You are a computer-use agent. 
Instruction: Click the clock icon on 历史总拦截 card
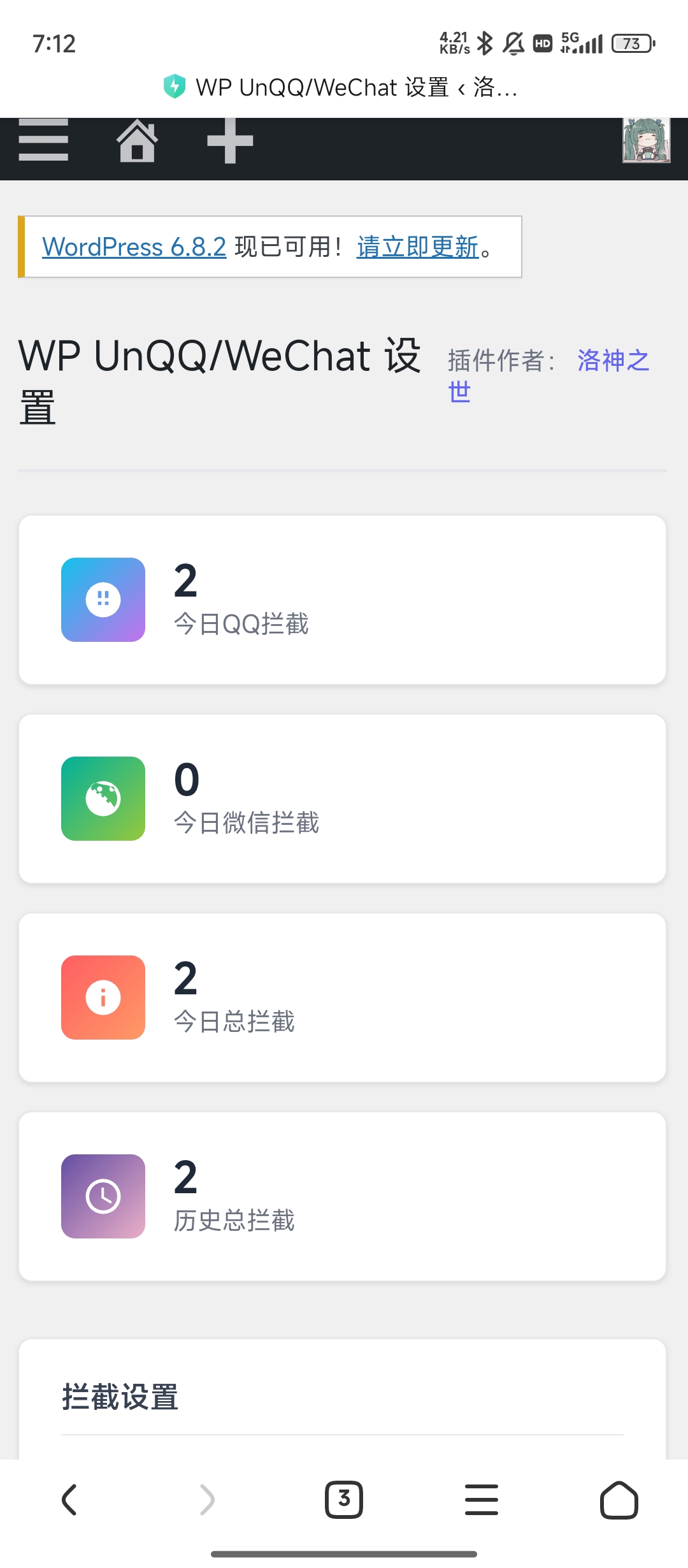(103, 1197)
